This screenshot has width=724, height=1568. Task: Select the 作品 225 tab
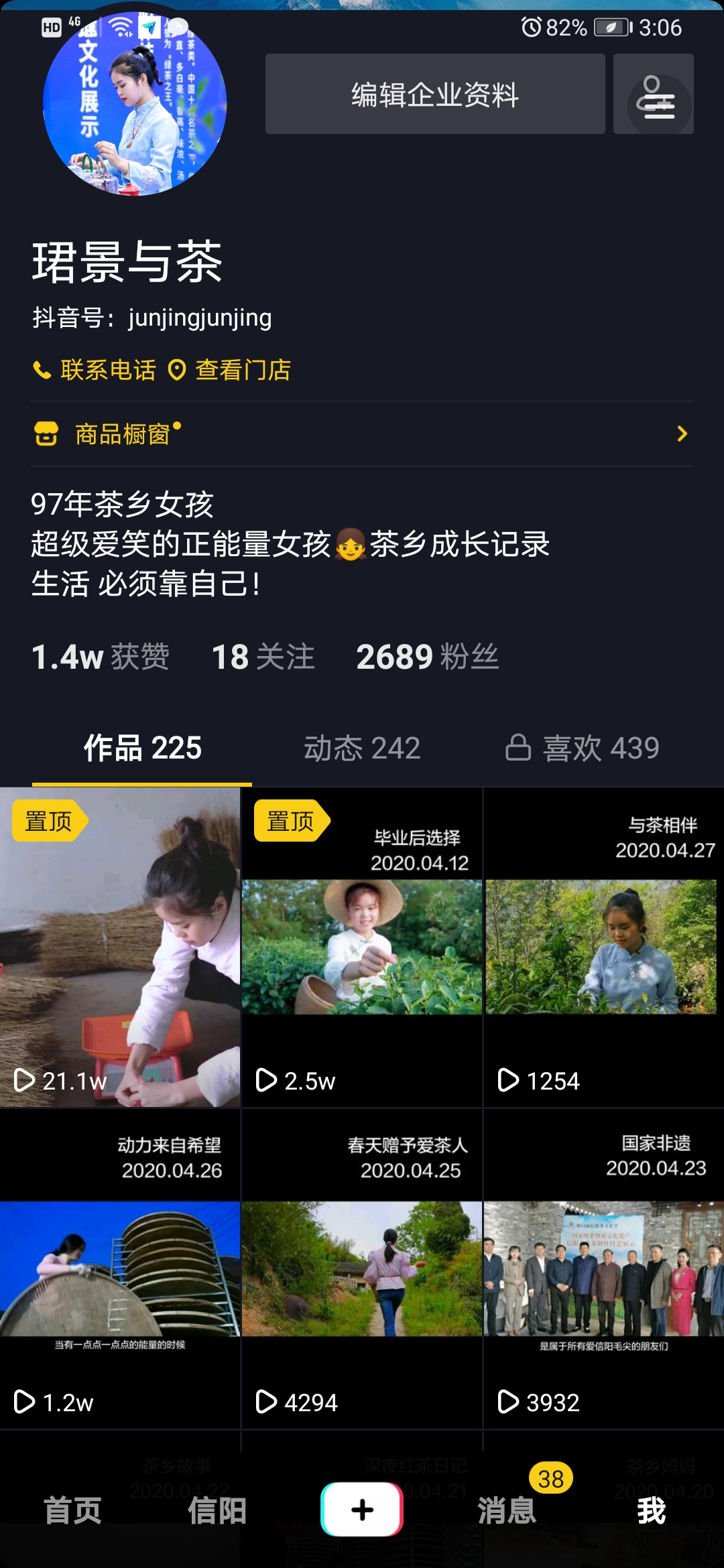click(x=142, y=748)
